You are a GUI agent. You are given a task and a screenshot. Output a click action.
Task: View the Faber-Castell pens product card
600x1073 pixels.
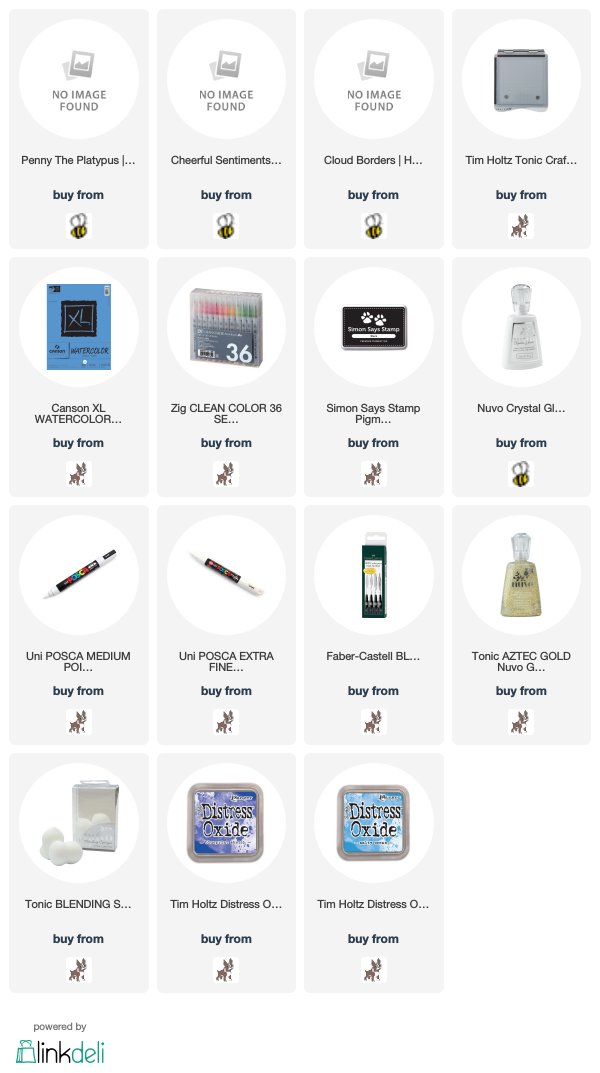coord(374,625)
